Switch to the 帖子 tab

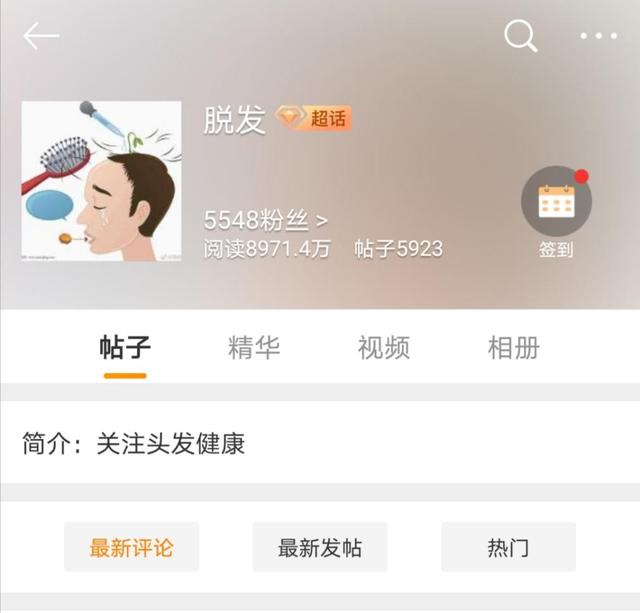pos(125,348)
